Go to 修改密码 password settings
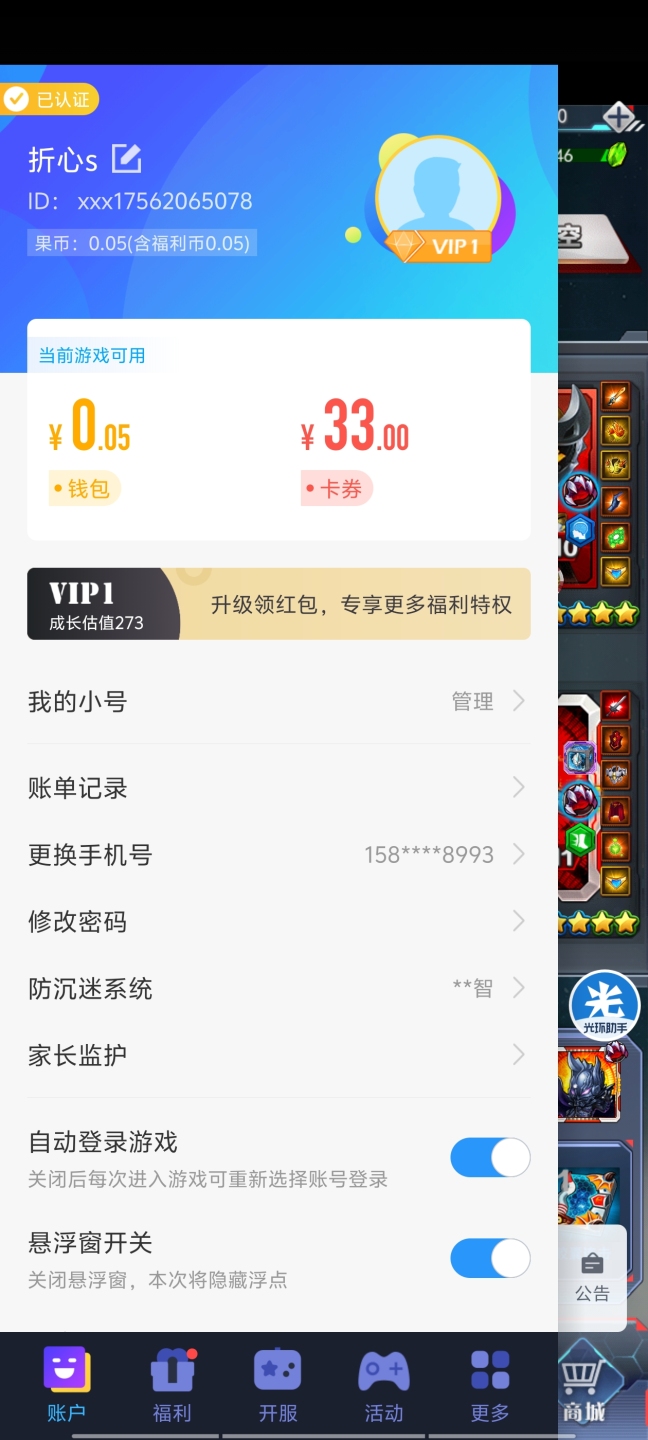The image size is (648, 1440). [x=278, y=921]
